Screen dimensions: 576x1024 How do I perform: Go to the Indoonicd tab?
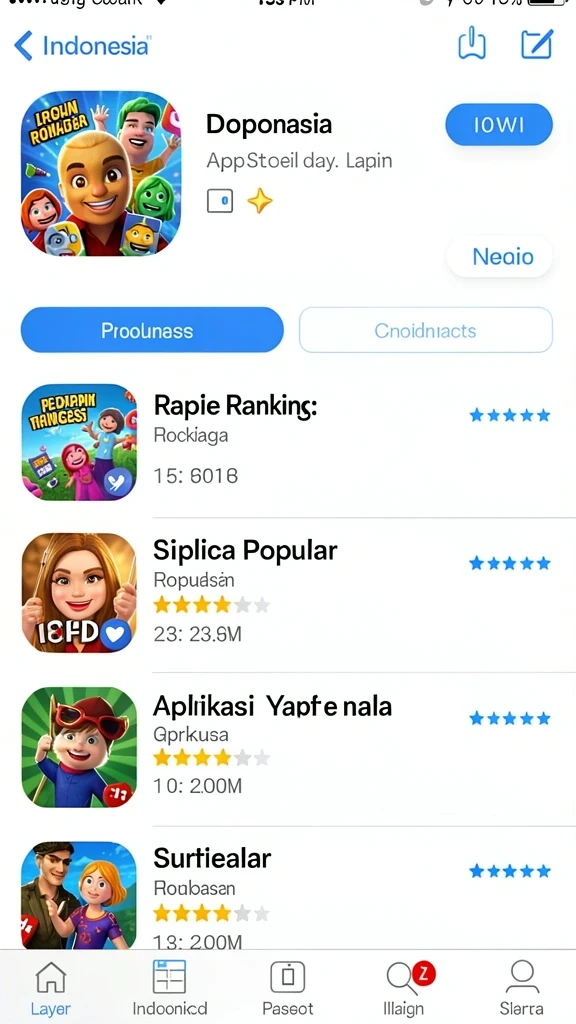(169, 987)
